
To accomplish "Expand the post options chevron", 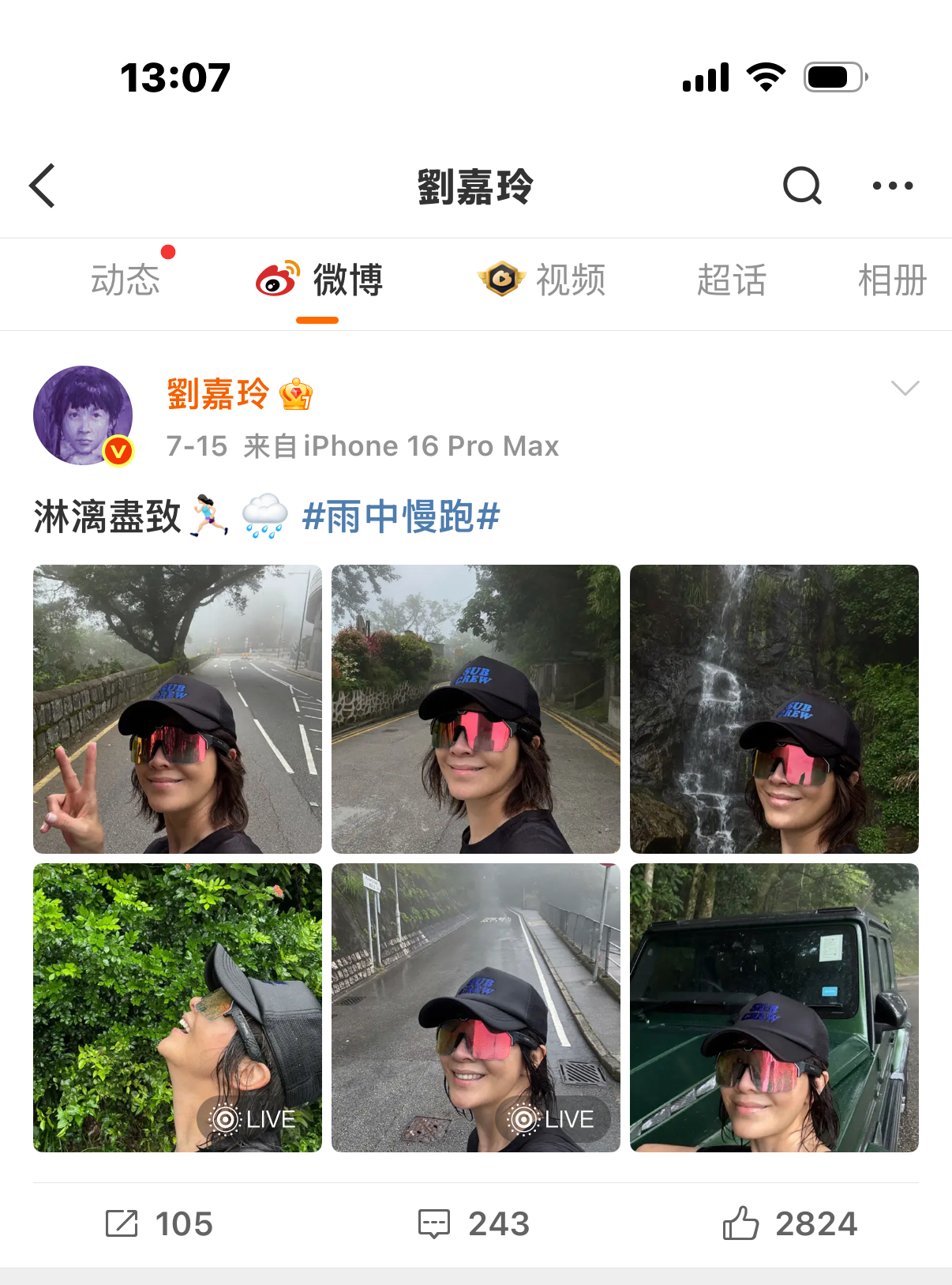I will click(x=905, y=388).
